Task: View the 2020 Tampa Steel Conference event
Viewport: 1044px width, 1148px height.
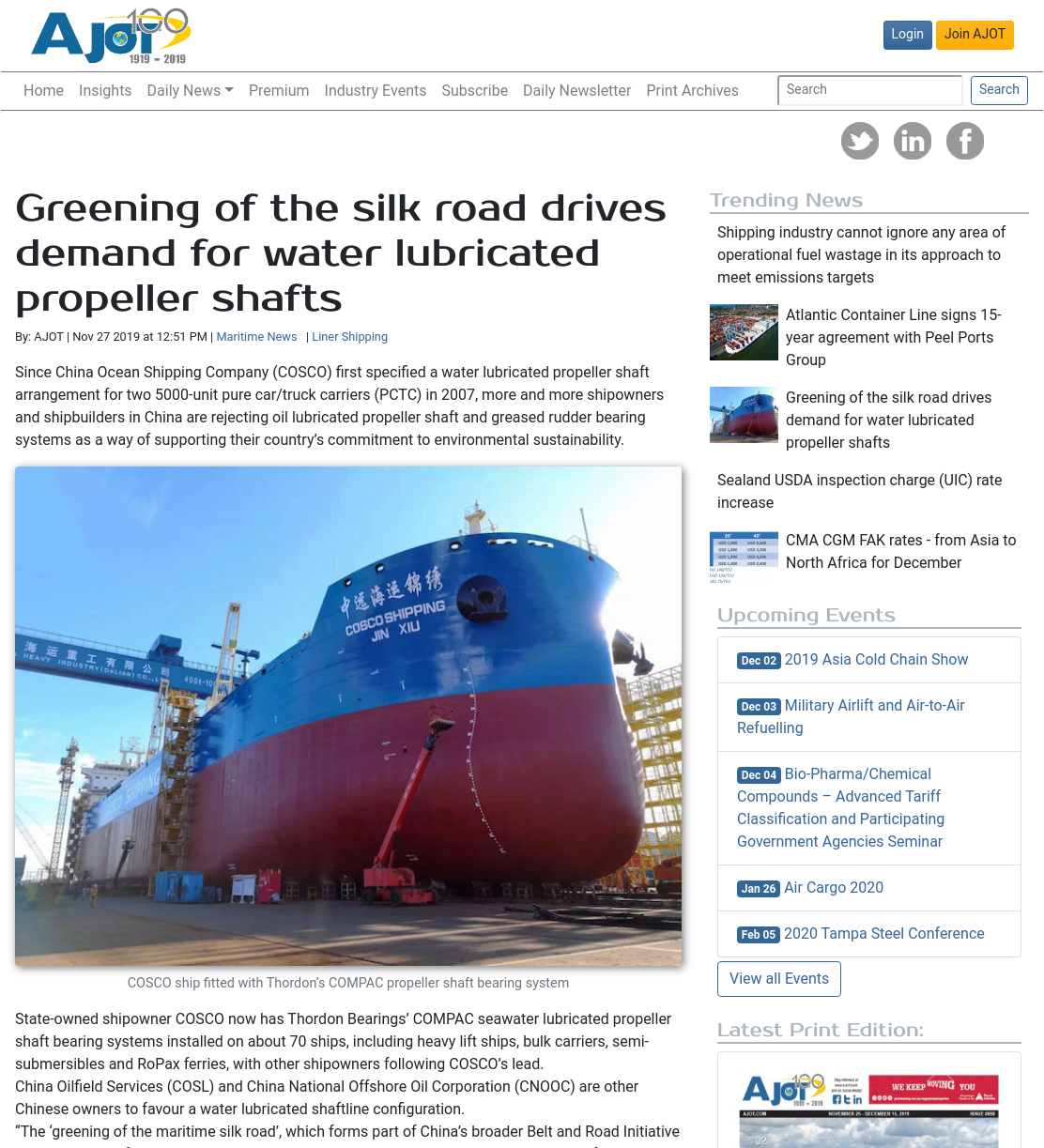Action: (x=884, y=934)
